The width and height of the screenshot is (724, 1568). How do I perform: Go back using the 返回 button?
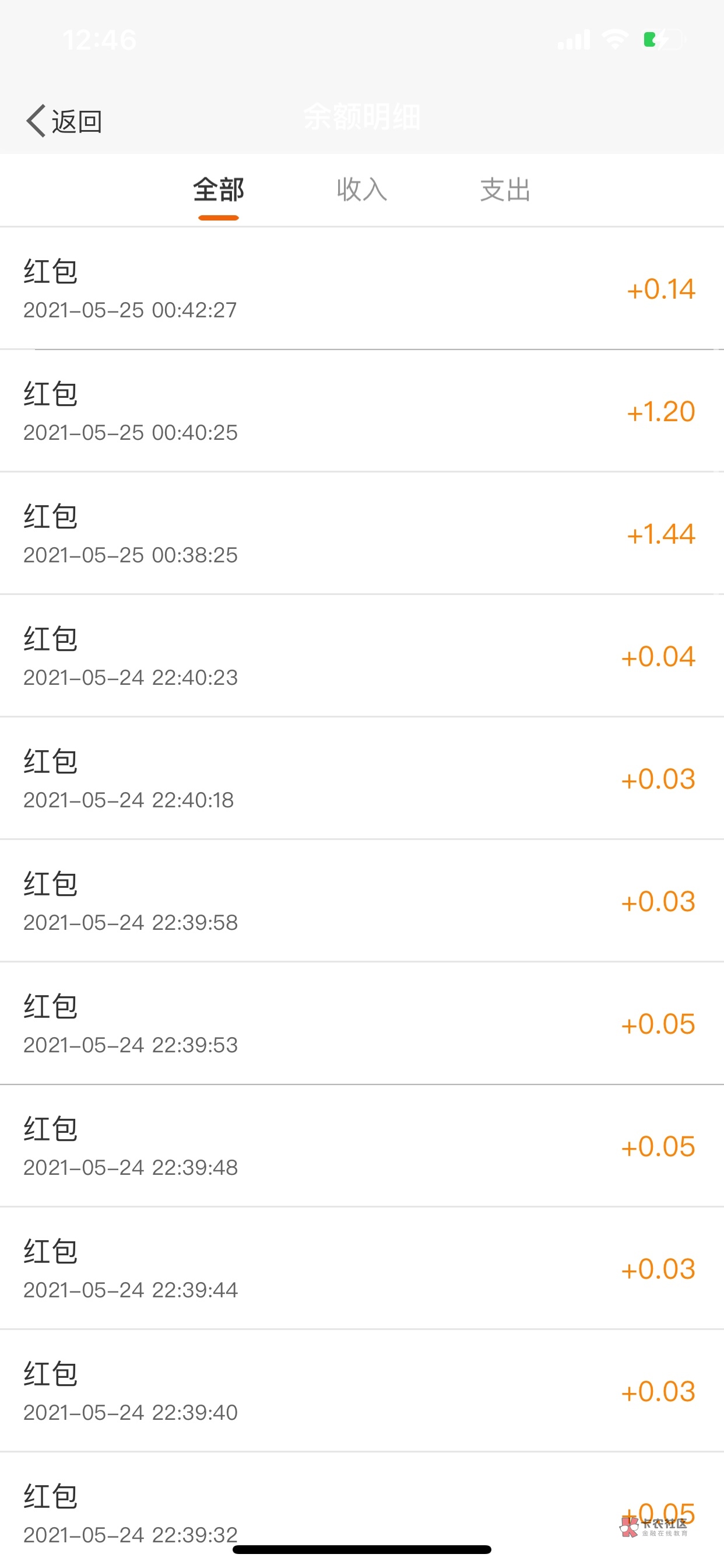pyautogui.click(x=65, y=121)
